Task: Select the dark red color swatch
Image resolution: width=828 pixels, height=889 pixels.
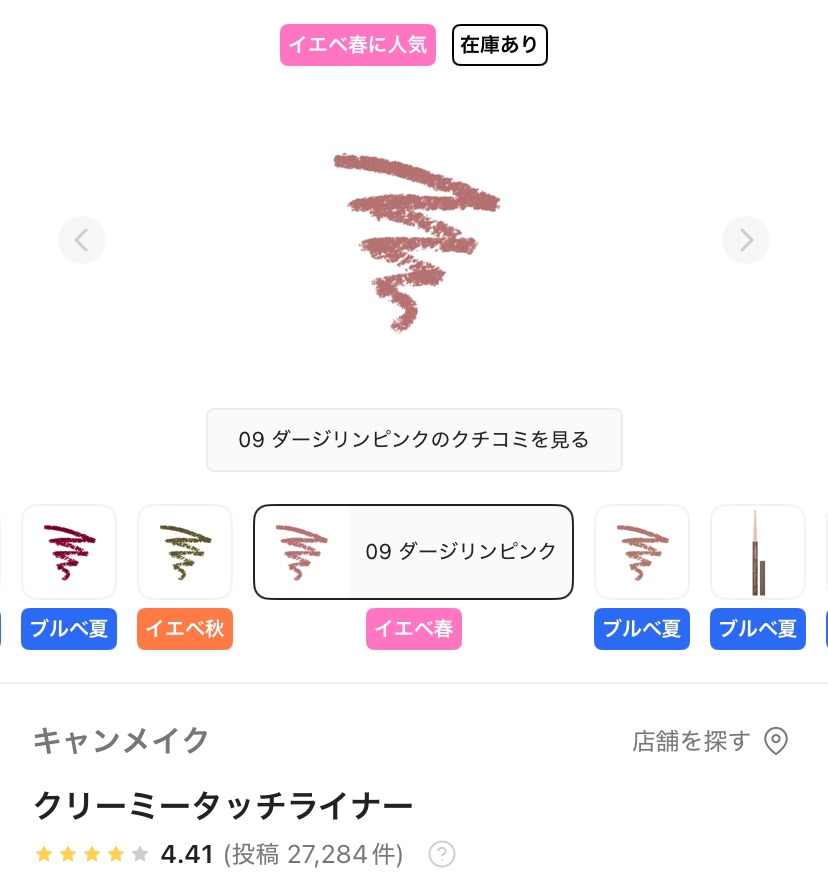Action: click(69, 552)
